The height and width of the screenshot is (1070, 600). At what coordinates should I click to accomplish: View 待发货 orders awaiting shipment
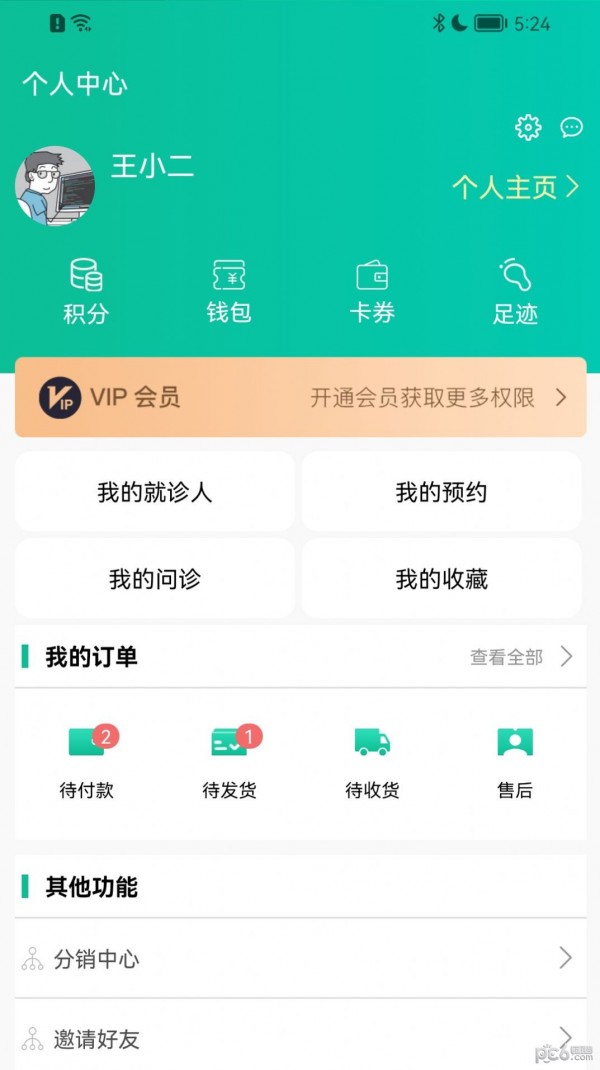[230, 762]
